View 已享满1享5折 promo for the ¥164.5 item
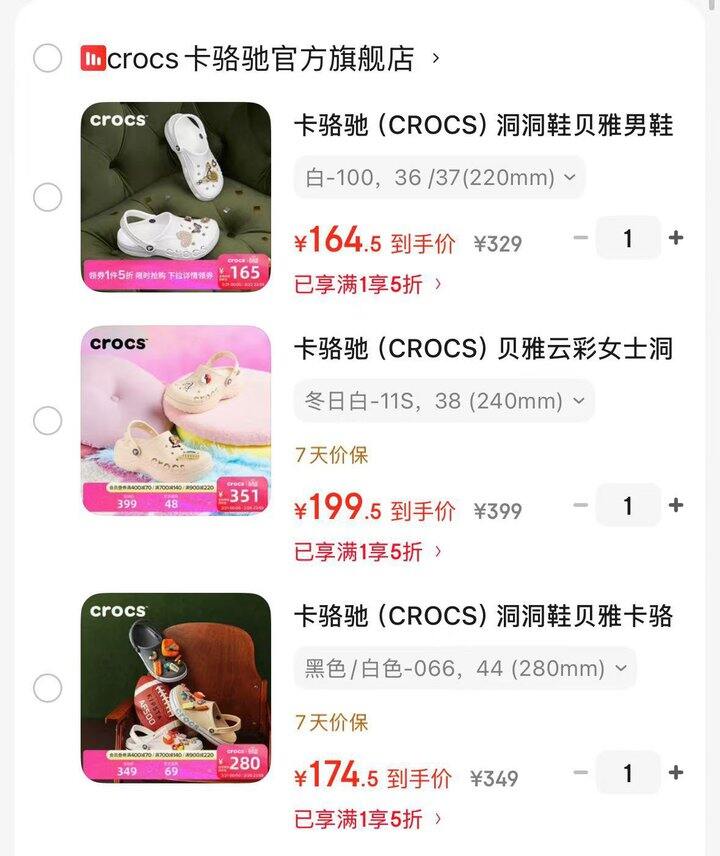720x856 pixels. (368, 284)
